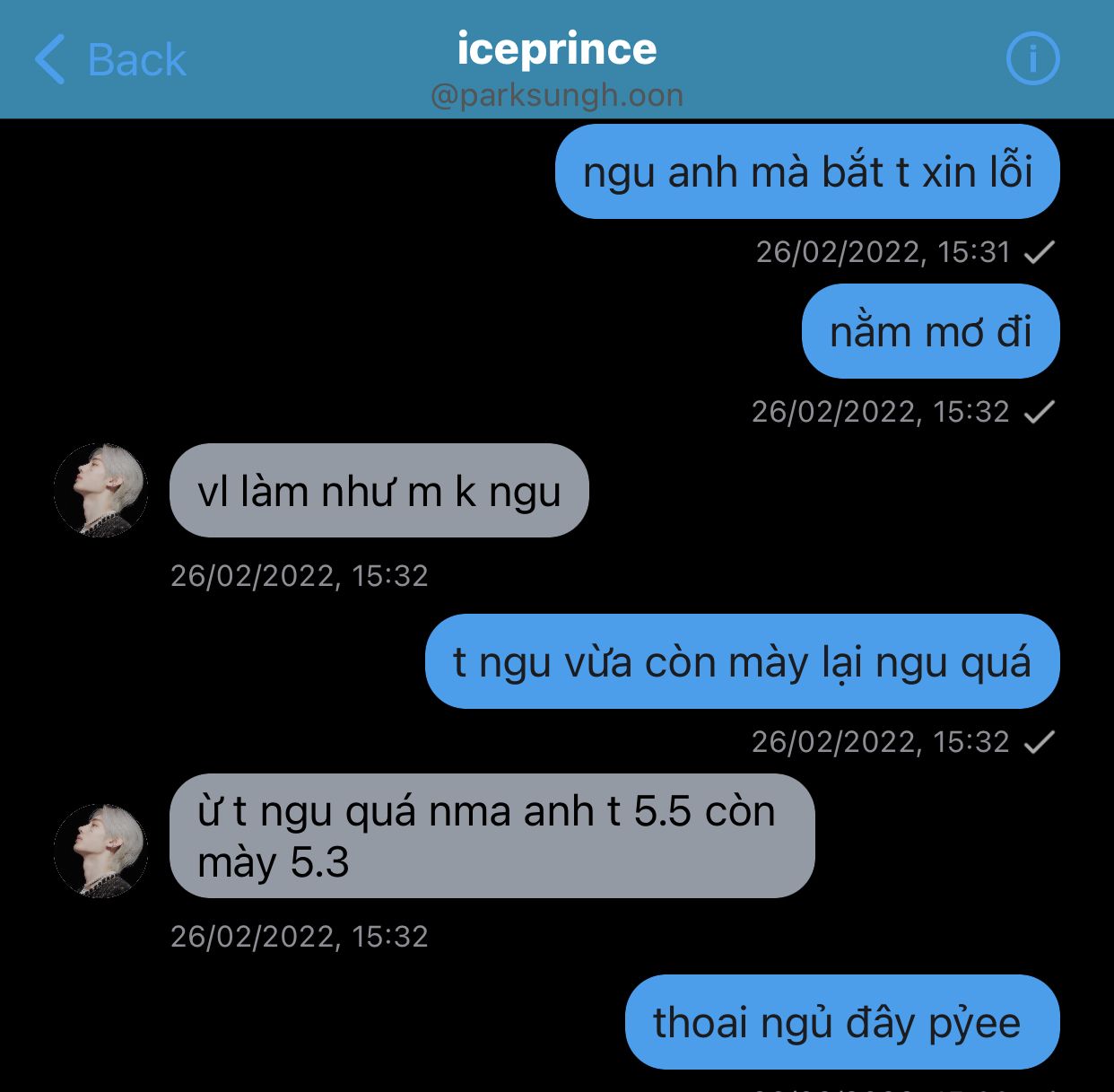Image resolution: width=1114 pixels, height=1092 pixels.
Task: Open avatar beside "vl làm như m k ngu"
Action: coord(100,490)
